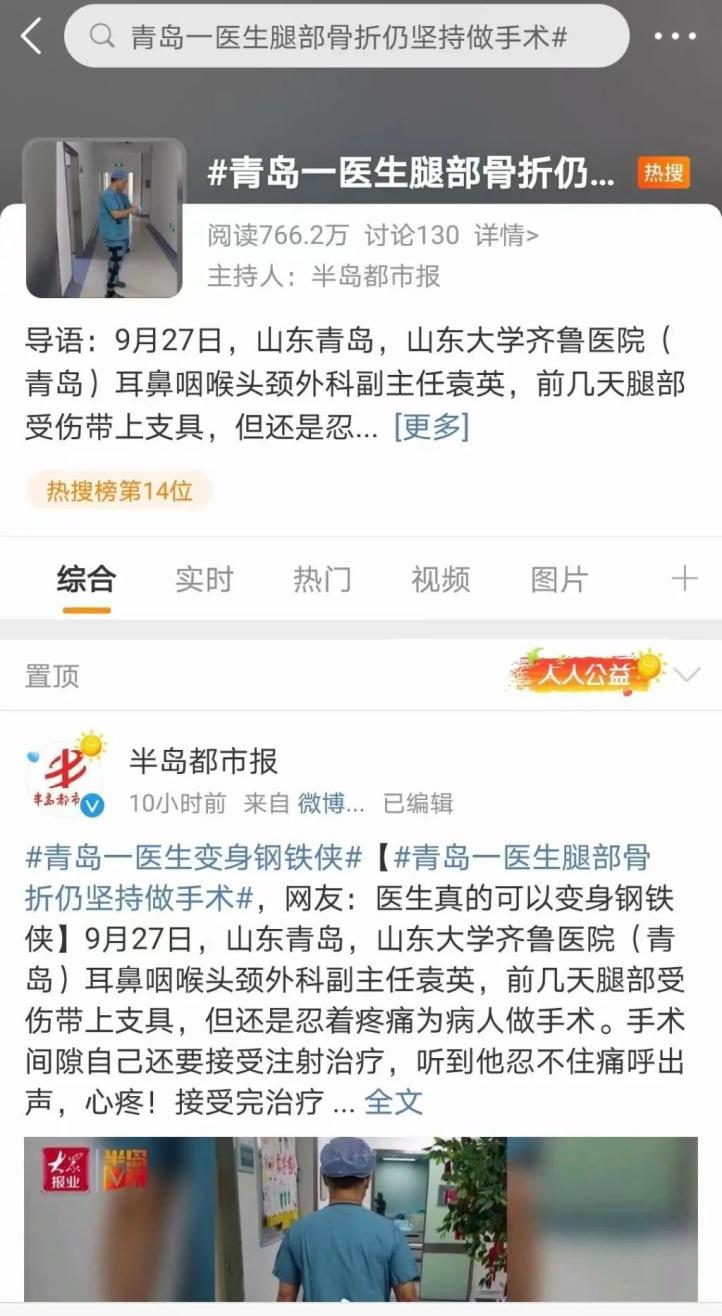The width and height of the screenshot is (722, 1316).
Task: Switch to the 图片 tab
Action: tap(558, 579)
